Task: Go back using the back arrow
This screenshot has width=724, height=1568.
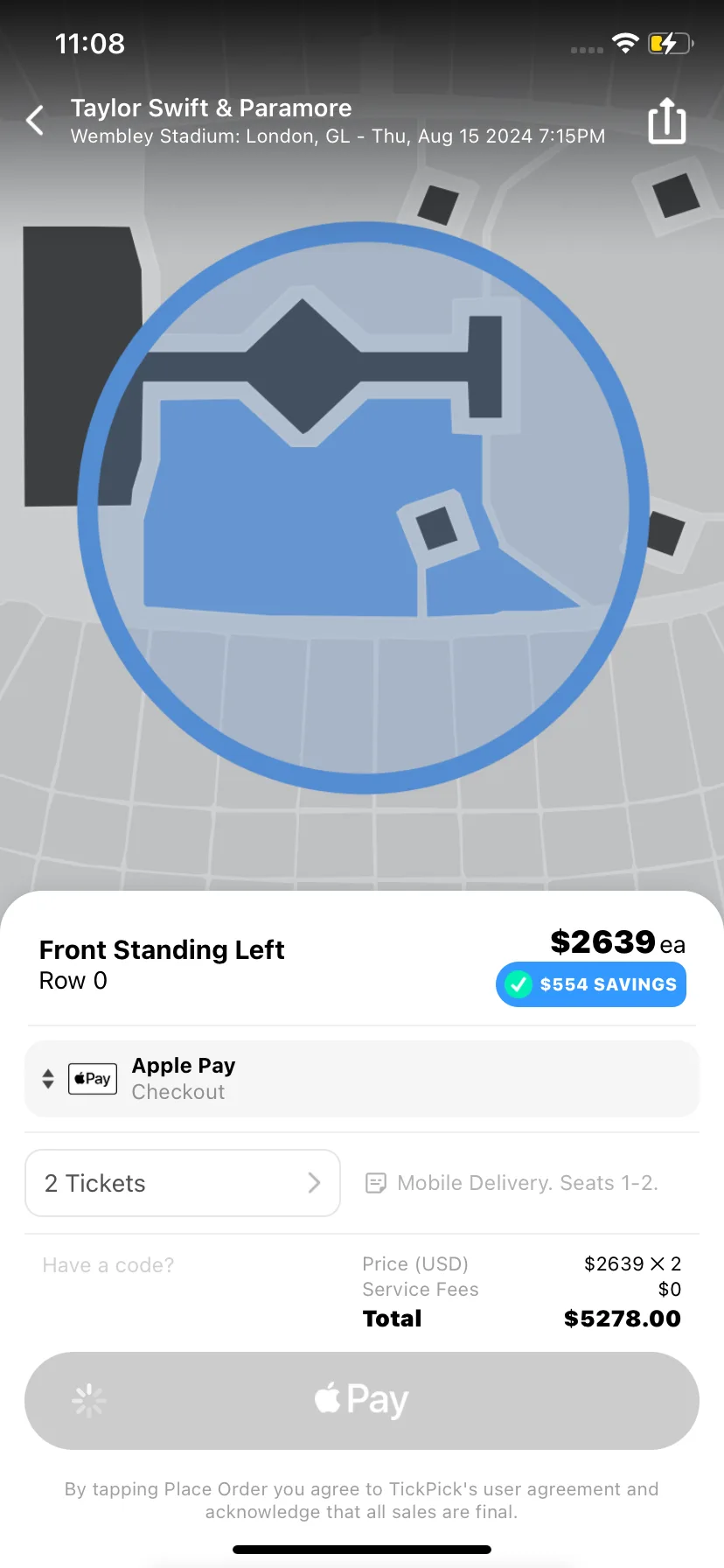Action: (x=35, y=121)
